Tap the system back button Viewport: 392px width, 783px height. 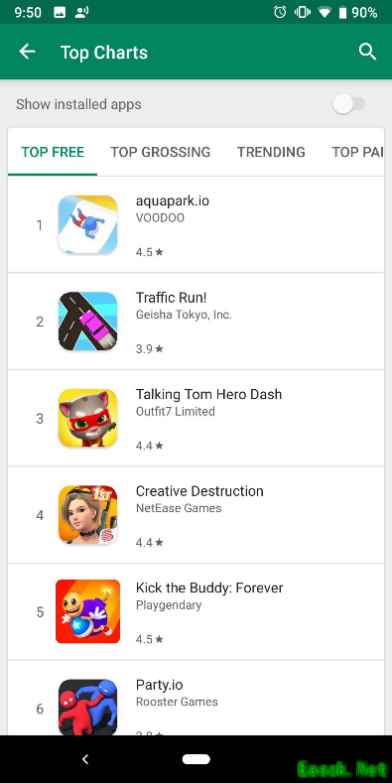tap(85, 759)
